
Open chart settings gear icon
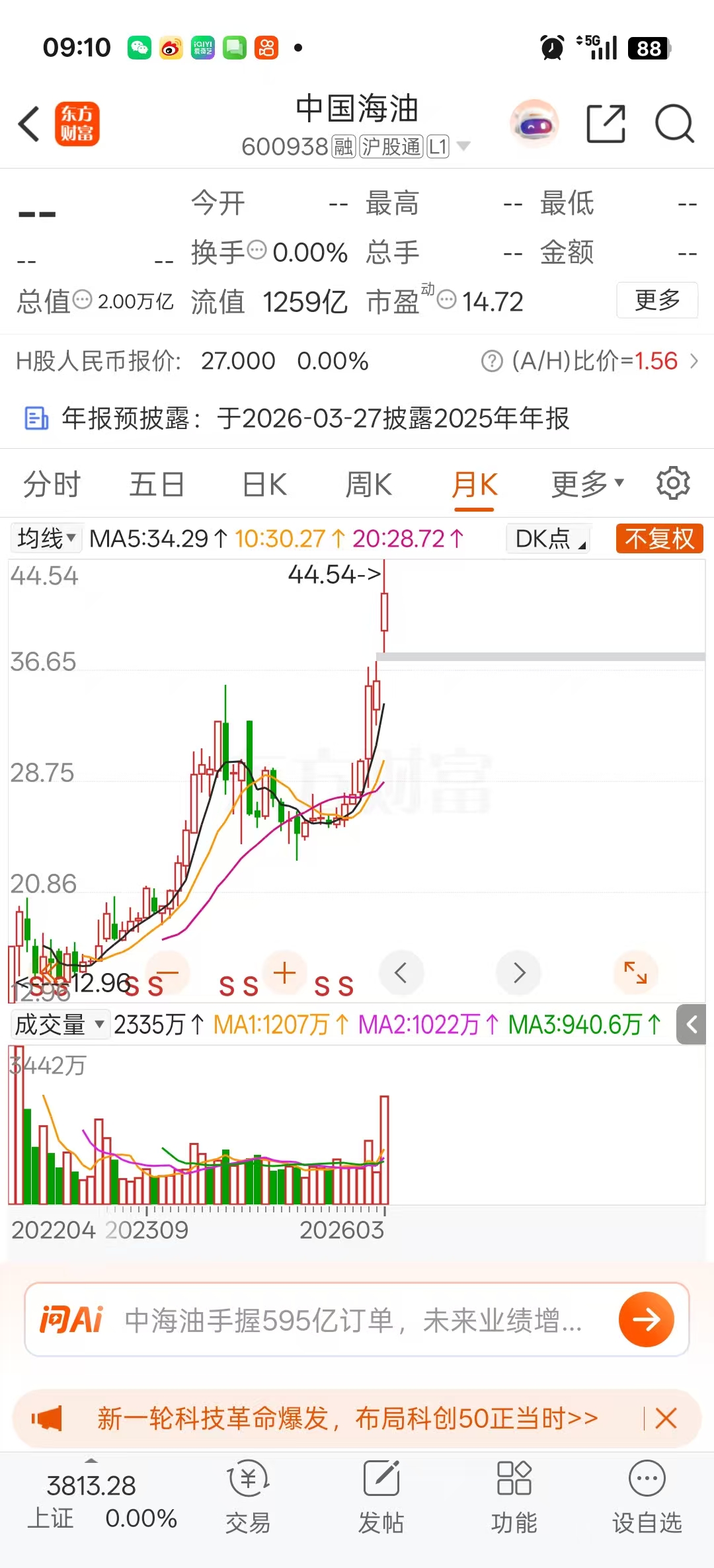pyautogui.click(x=673, y=483)
